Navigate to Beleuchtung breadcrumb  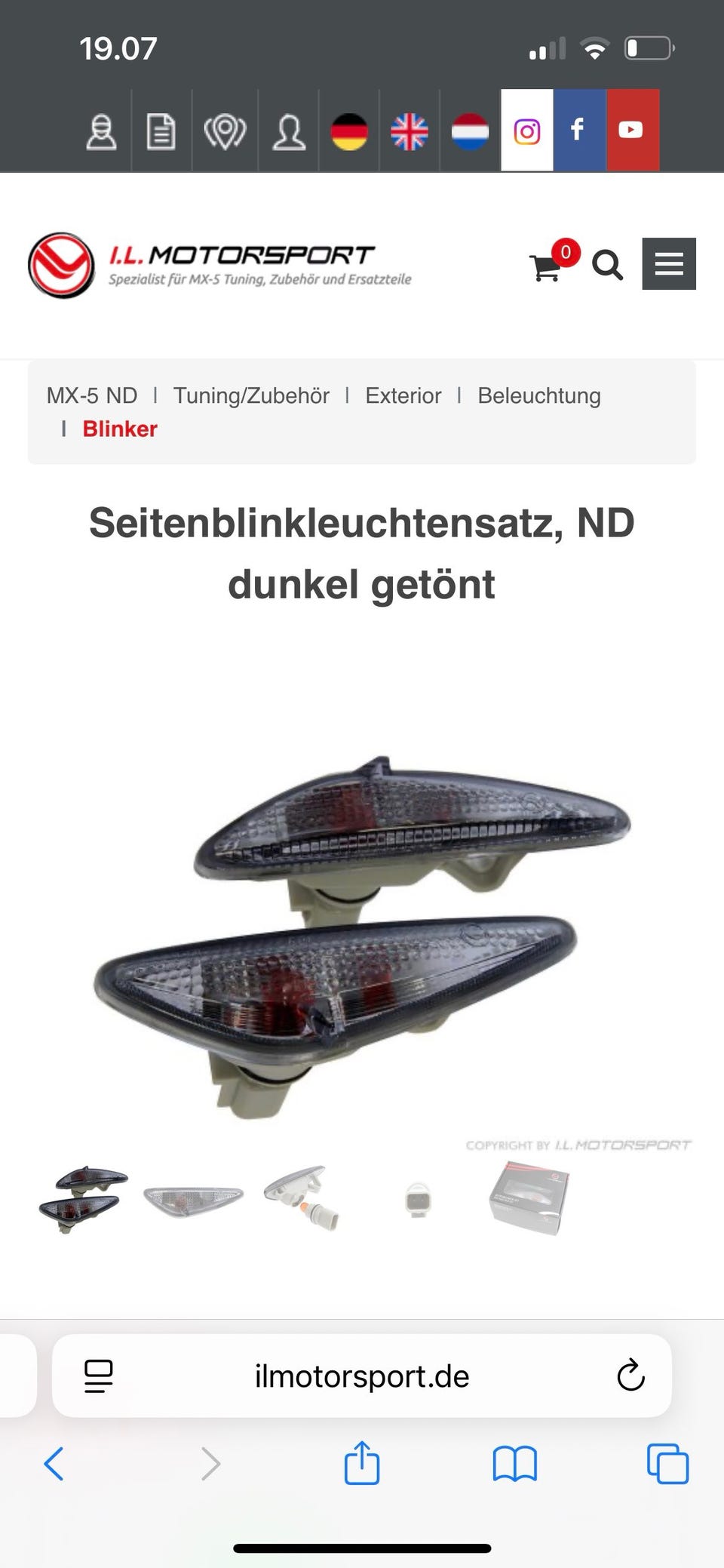[539, 395]
